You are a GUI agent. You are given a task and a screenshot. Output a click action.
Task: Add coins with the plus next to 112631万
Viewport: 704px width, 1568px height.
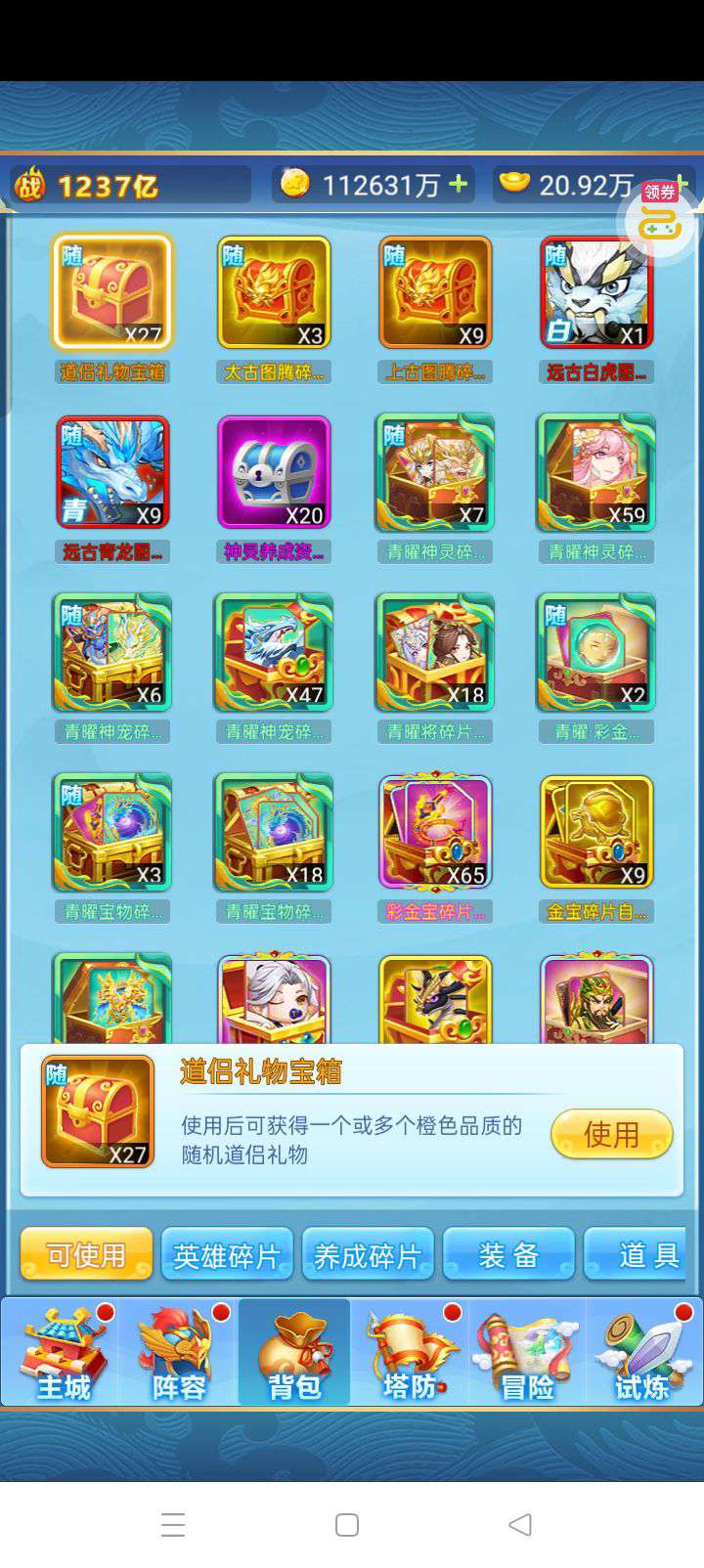coord(458,184)
